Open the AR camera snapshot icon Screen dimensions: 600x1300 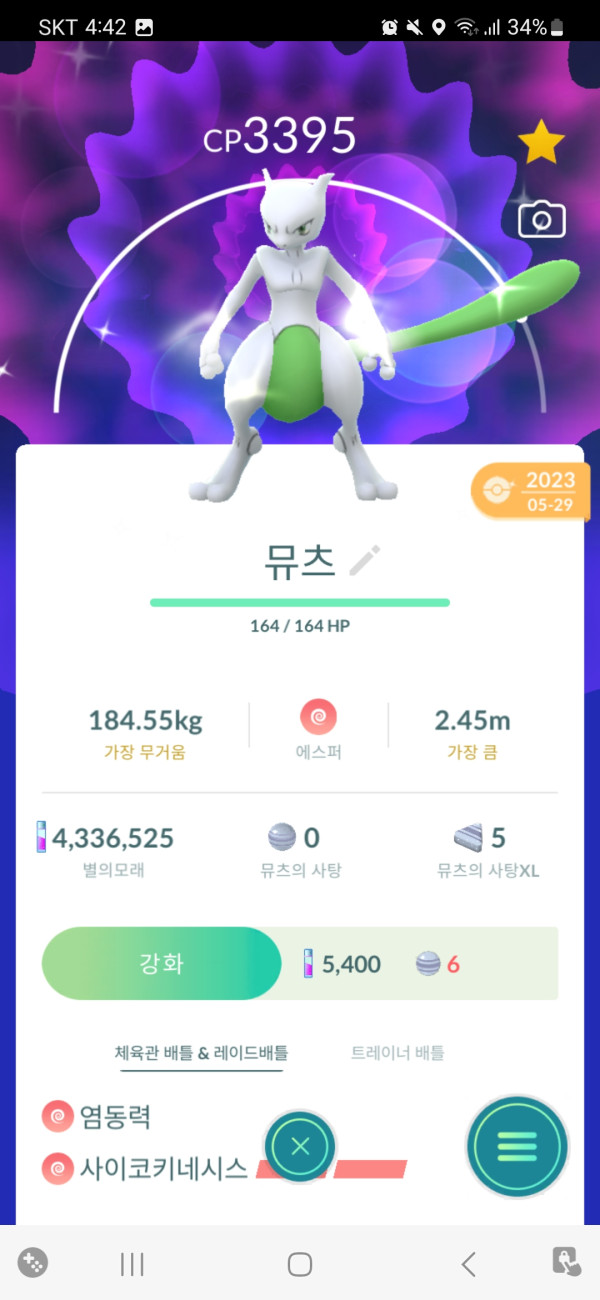tap(541, 219)
